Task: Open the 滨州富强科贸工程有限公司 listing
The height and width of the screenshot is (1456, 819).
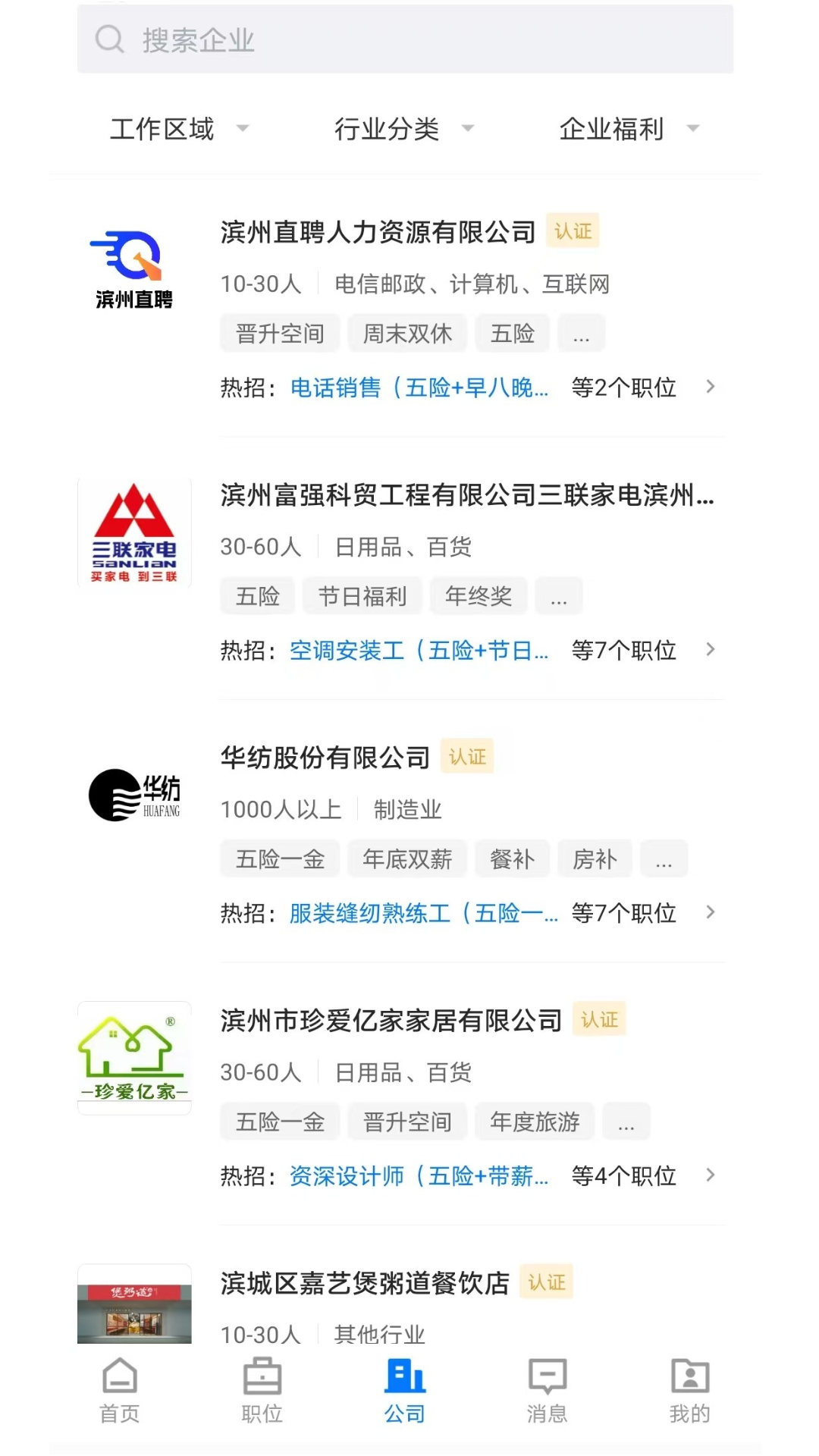Action: click(x=467, y=495)
